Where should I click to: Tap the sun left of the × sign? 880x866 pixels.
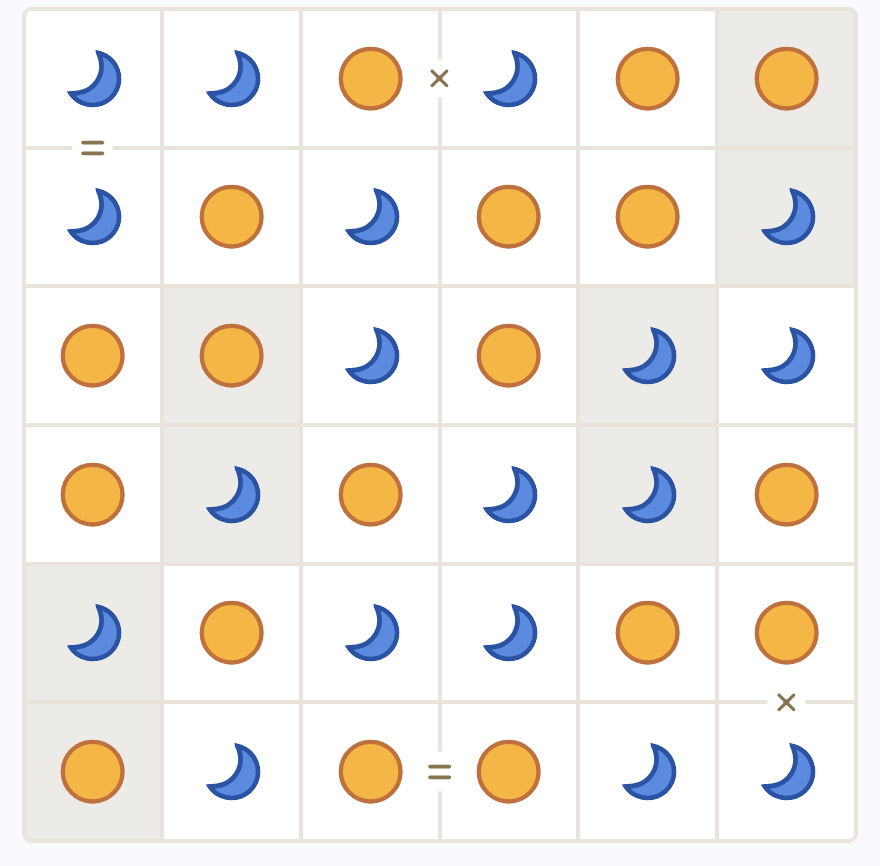370,78
